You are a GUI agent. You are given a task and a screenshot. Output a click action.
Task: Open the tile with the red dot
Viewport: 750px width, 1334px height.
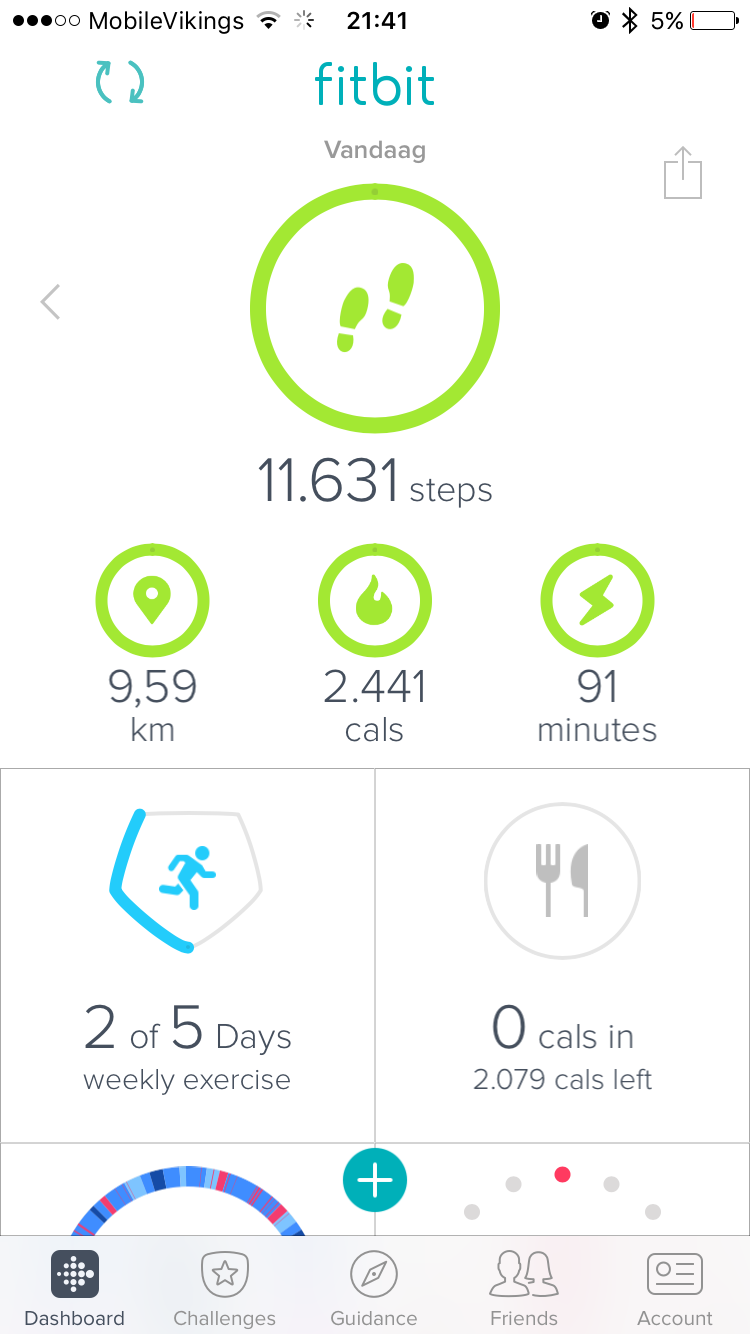pyautogui.click(x=563, y=1189)
